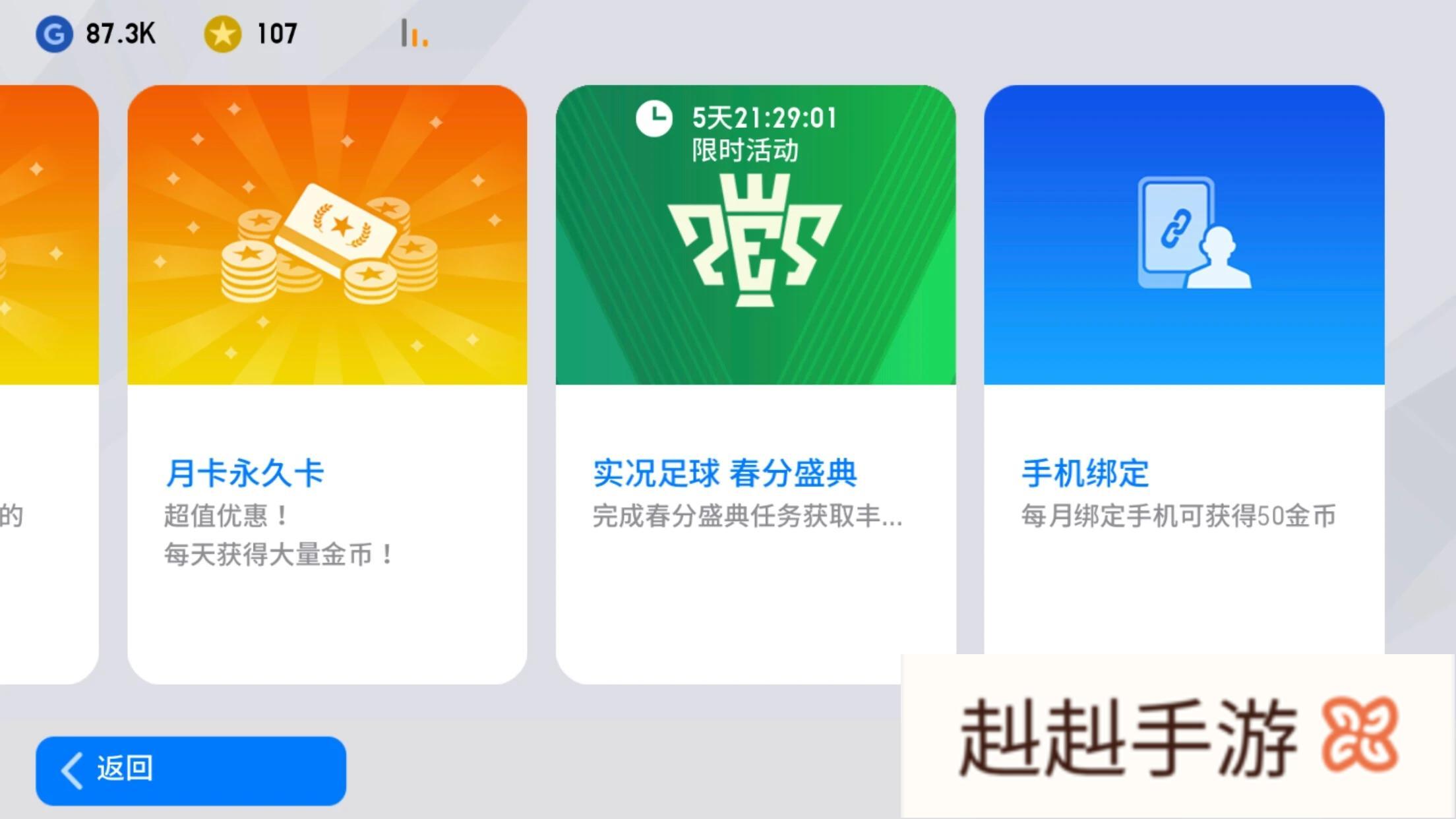The height and width of the screenshot is (819, 1456).
Task: Tap the 返回 back button
Action: pos(191,770)
